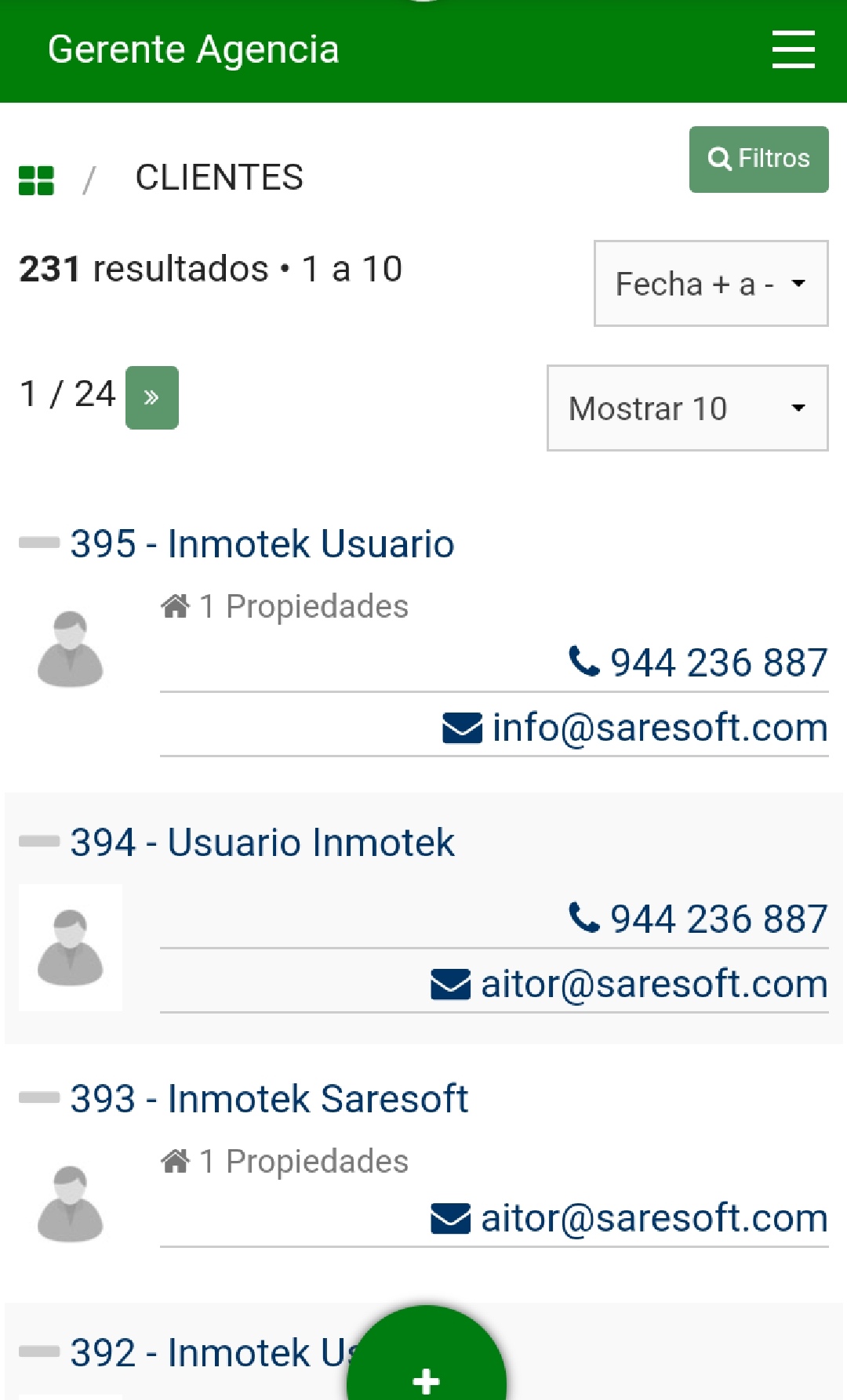This screenshot has height=1400, width=847.
Task: Call 944 236 887 for client 394
Action: click(698, 919)
